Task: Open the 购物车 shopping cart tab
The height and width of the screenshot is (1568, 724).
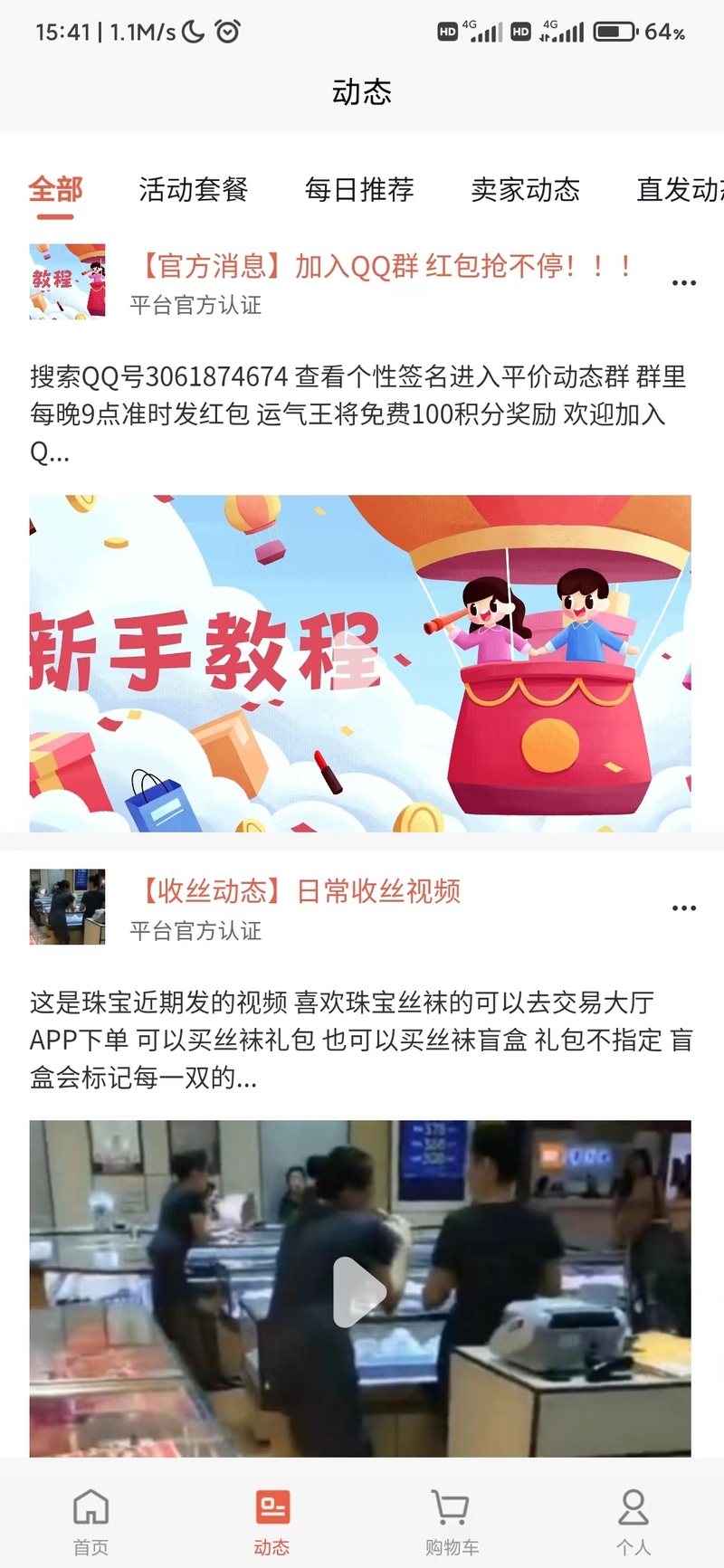Action: 452,1522
